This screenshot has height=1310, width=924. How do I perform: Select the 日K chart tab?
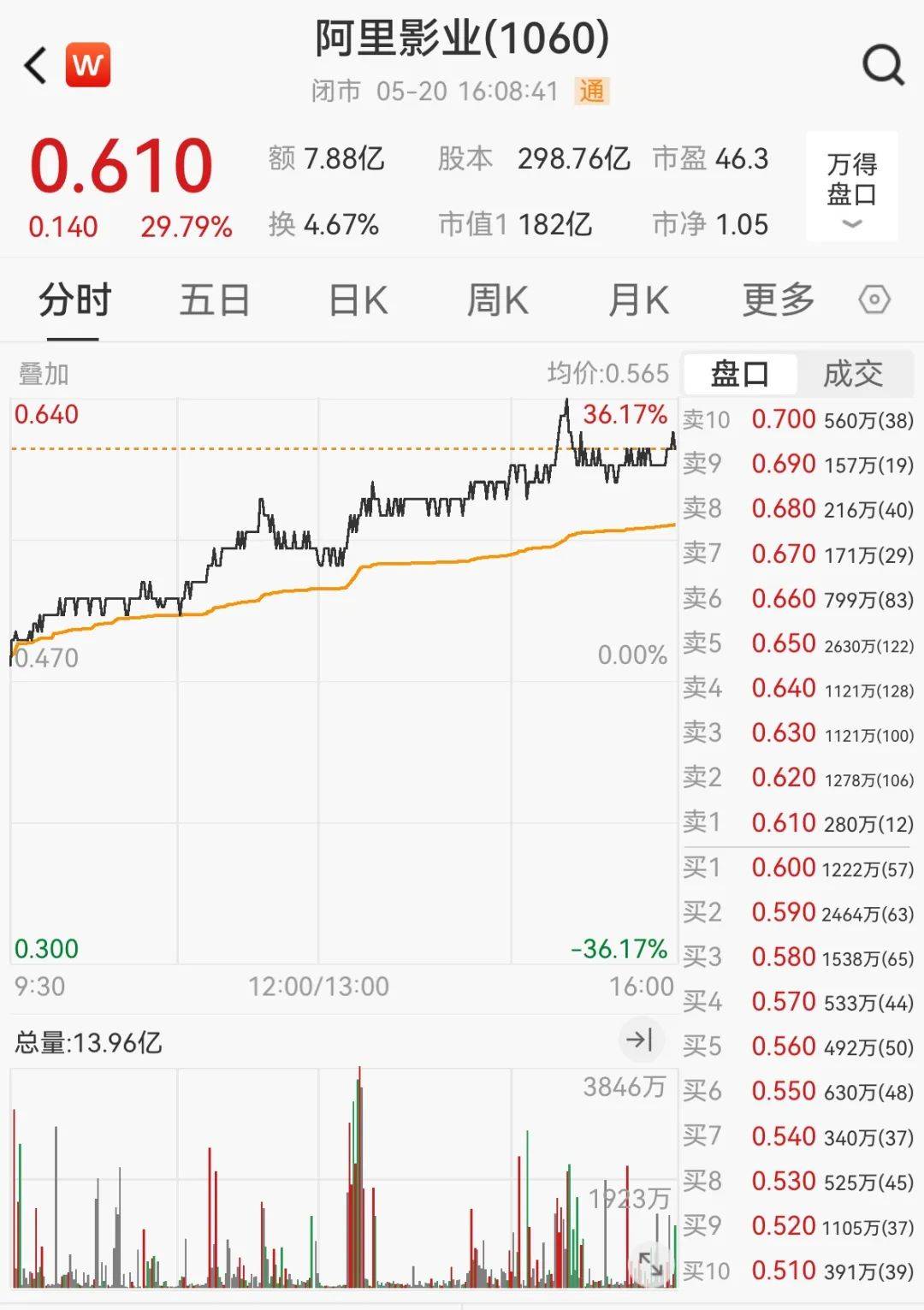(358, 300)
